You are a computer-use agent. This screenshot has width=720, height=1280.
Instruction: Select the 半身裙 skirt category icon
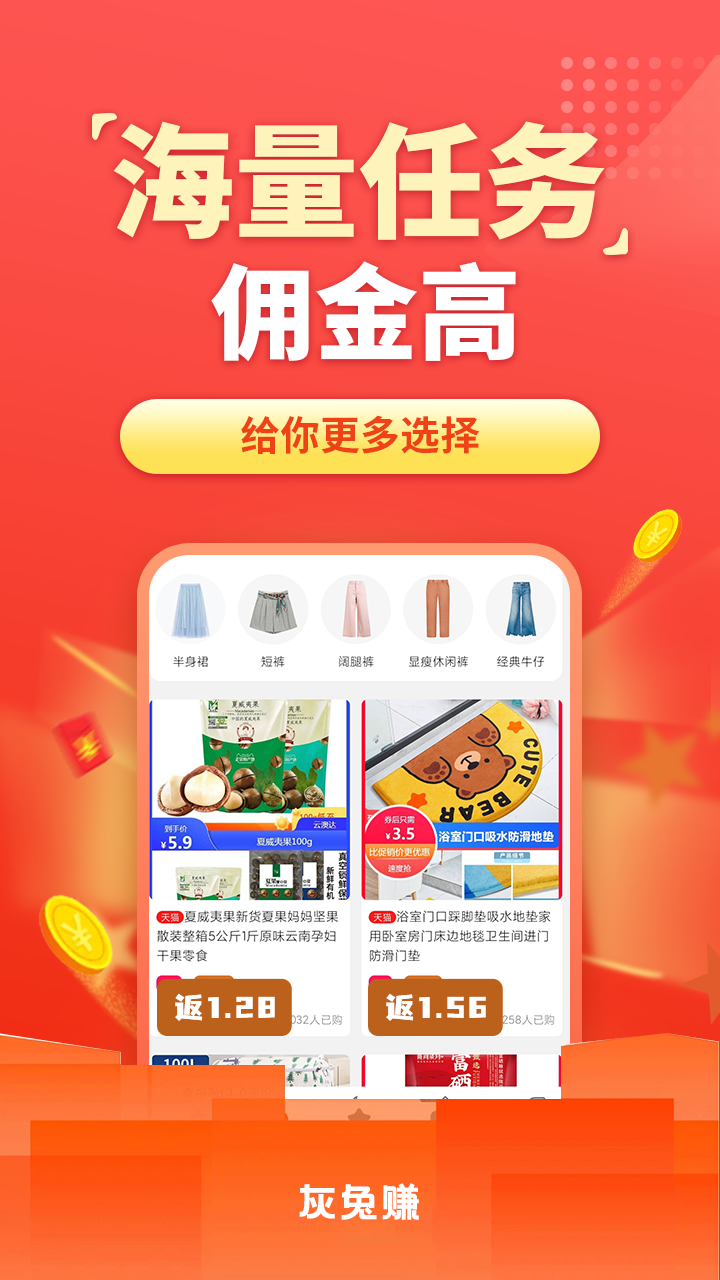(190, 610)
